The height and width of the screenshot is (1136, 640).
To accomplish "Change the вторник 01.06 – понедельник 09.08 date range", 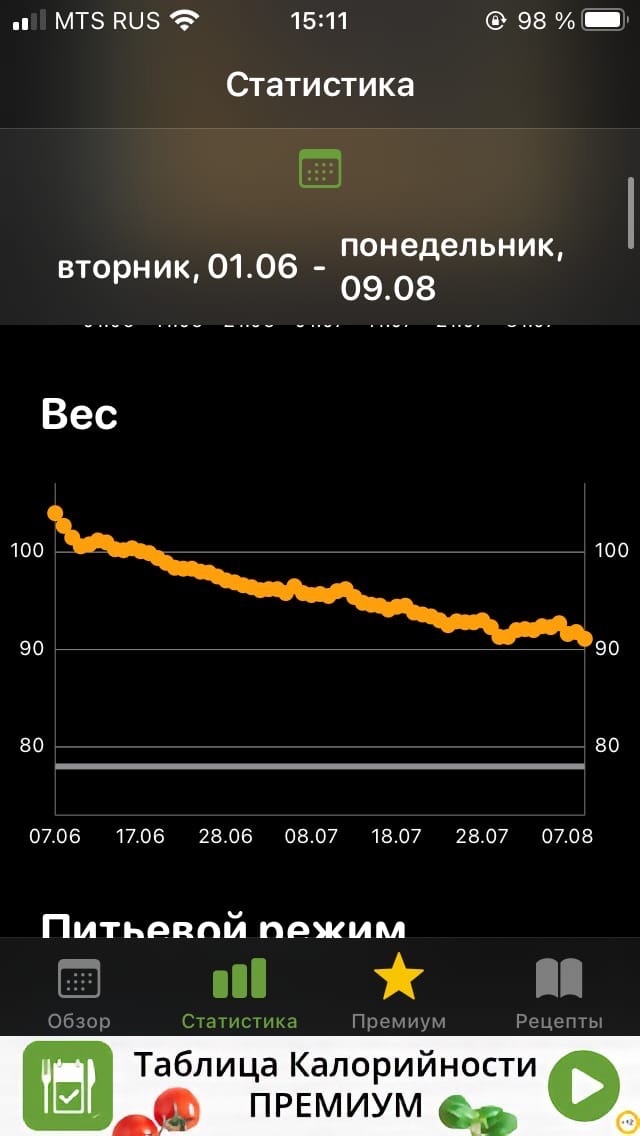I will pyautogui.click(x=310, y=267).
